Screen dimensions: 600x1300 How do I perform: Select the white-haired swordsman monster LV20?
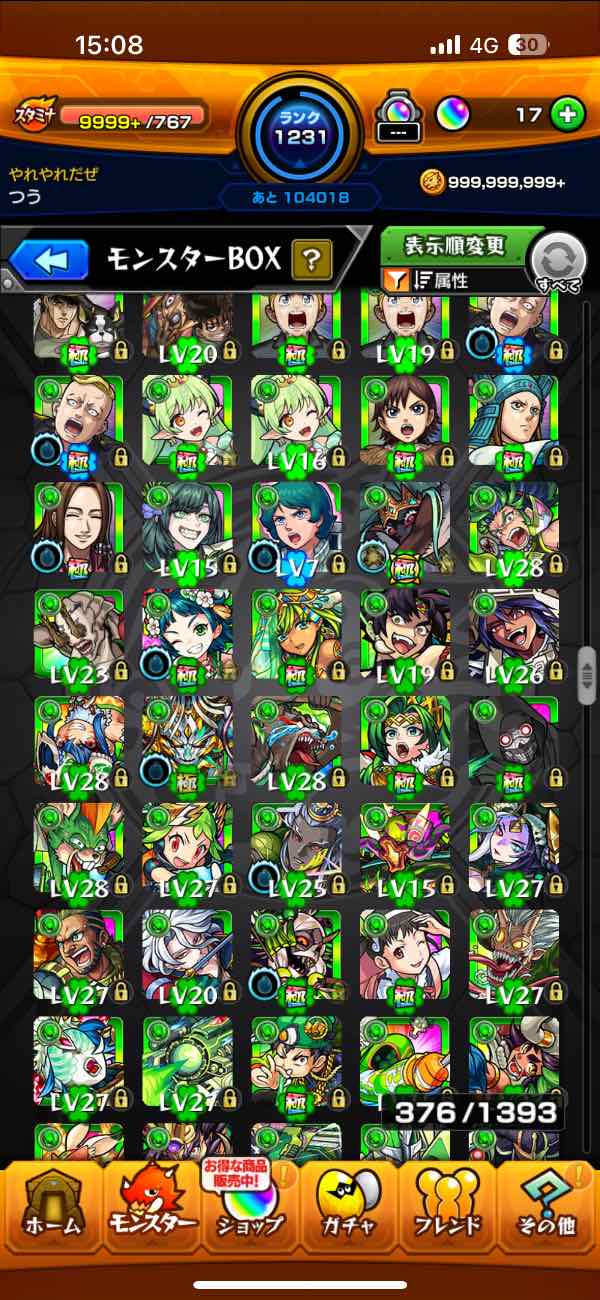187,955
